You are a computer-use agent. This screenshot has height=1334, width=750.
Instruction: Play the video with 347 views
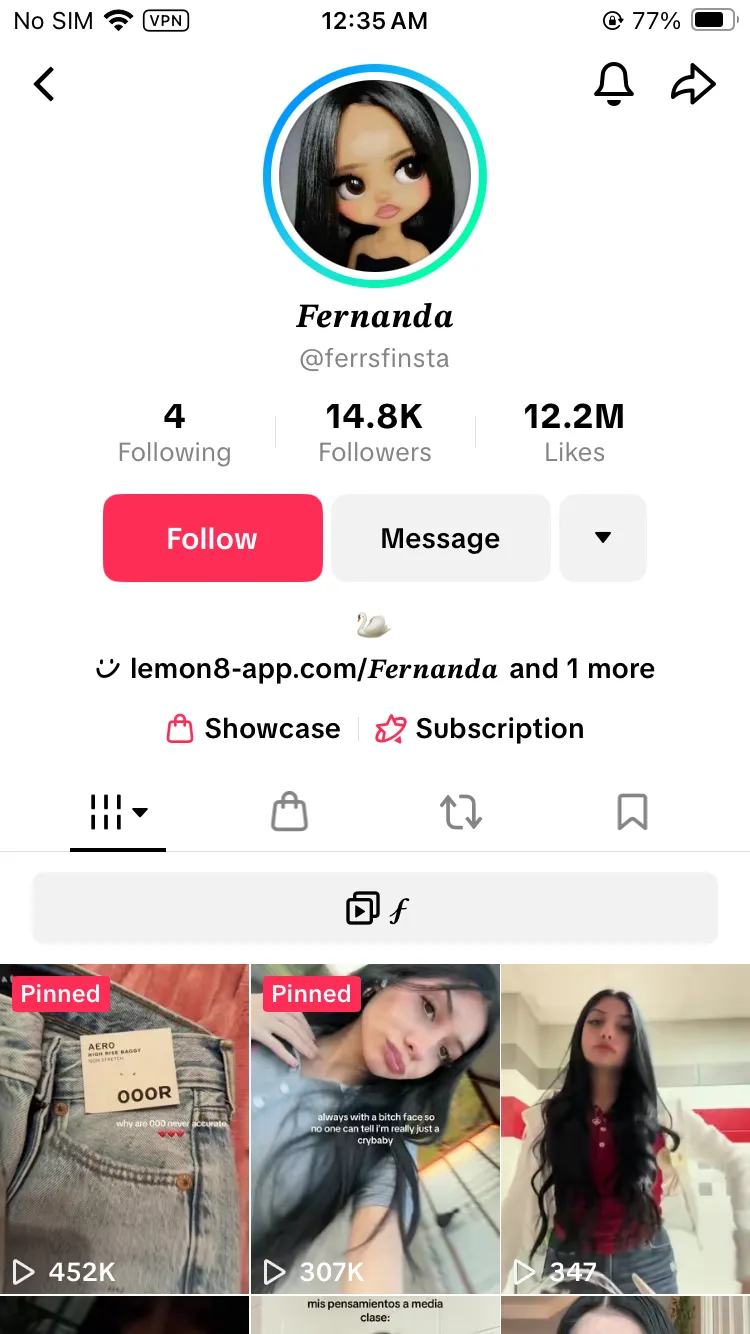pyautogui.click(x=625, y=1128)
